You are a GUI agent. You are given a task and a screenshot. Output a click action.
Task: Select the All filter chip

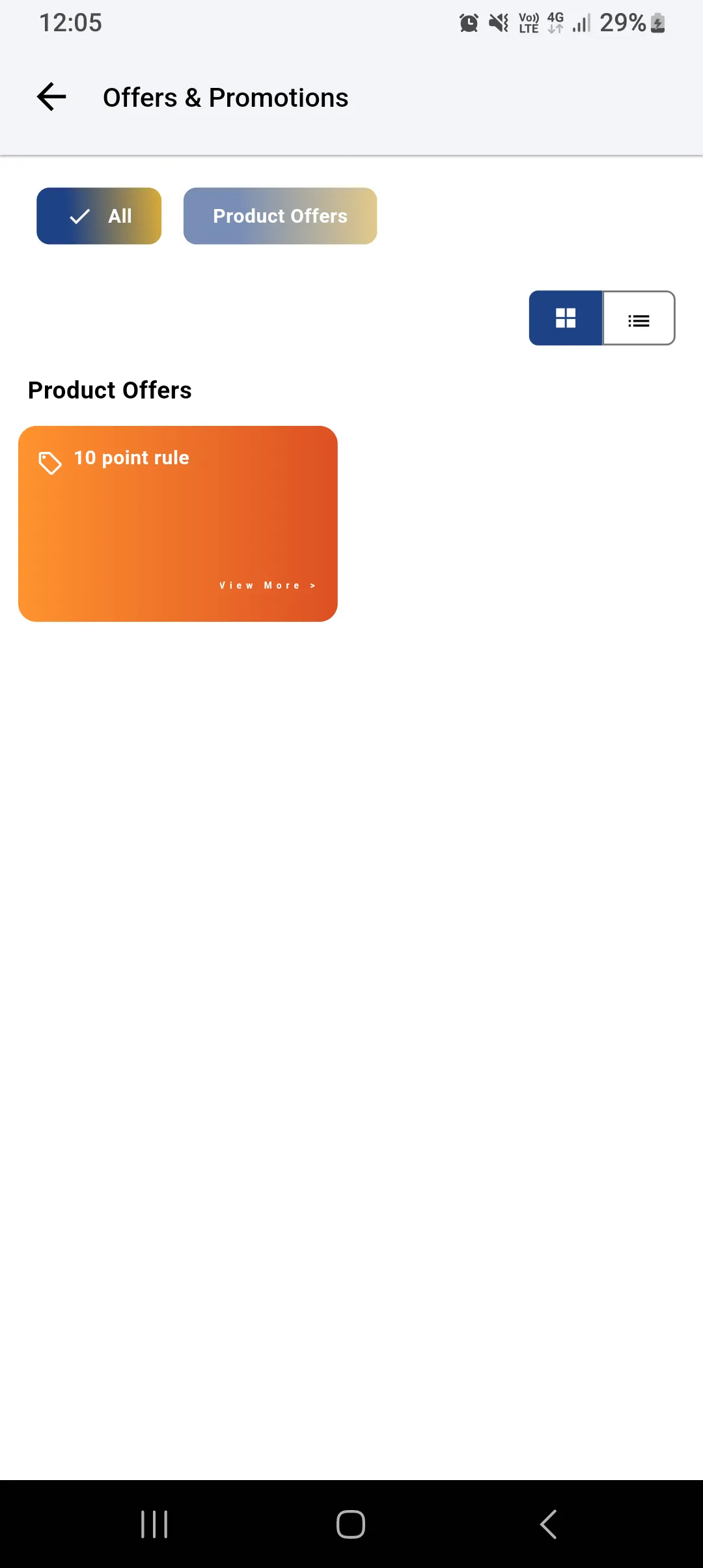point(99,216)
